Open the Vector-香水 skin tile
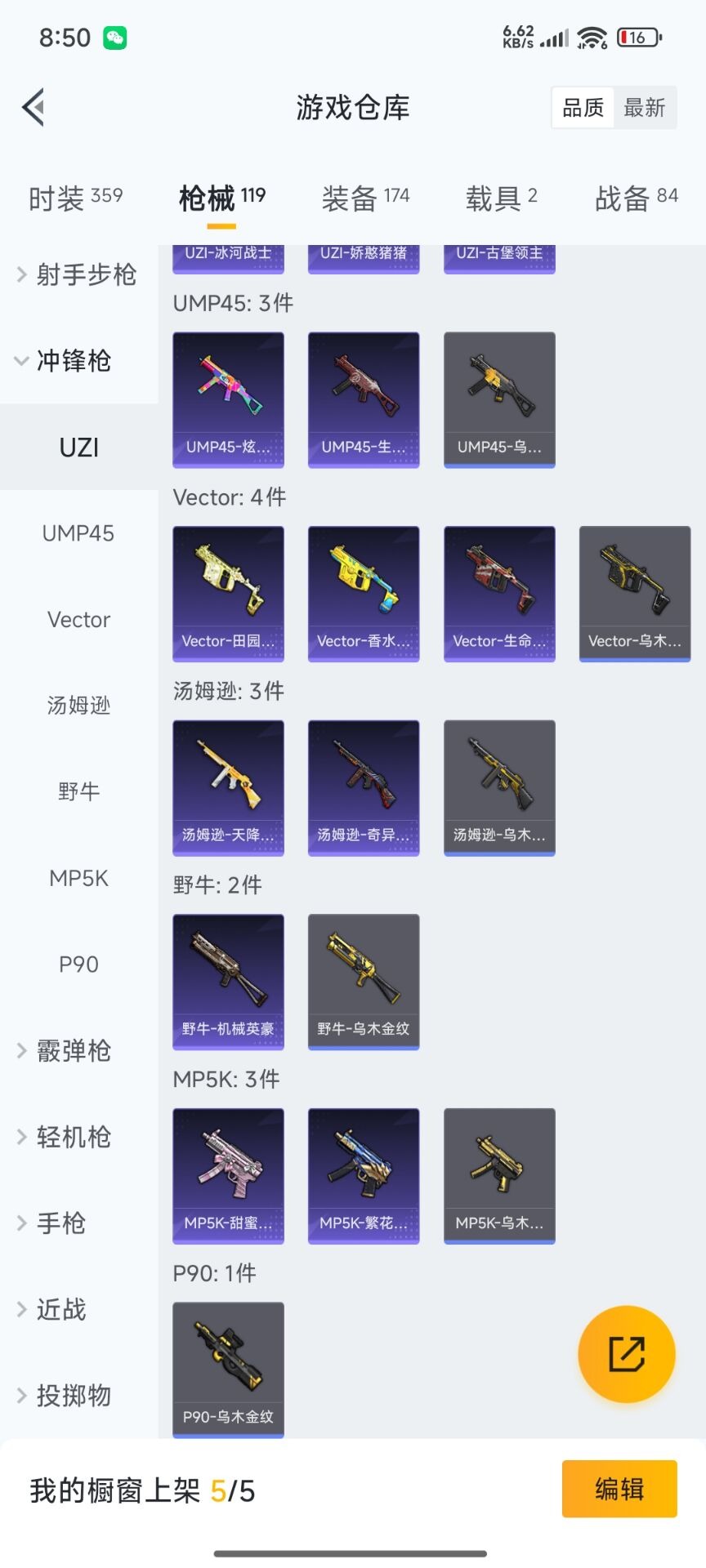This screenshot has width=706, height=1568. 364,593
